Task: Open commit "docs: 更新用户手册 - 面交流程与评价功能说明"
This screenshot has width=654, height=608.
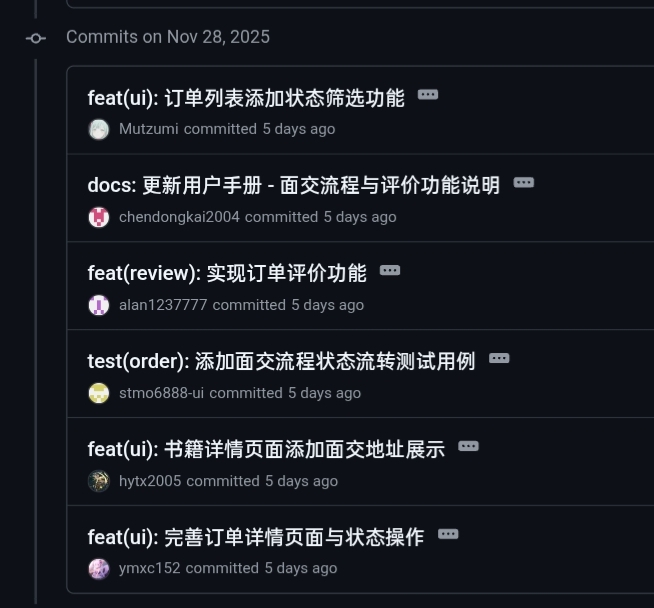Action: (293, 186)
